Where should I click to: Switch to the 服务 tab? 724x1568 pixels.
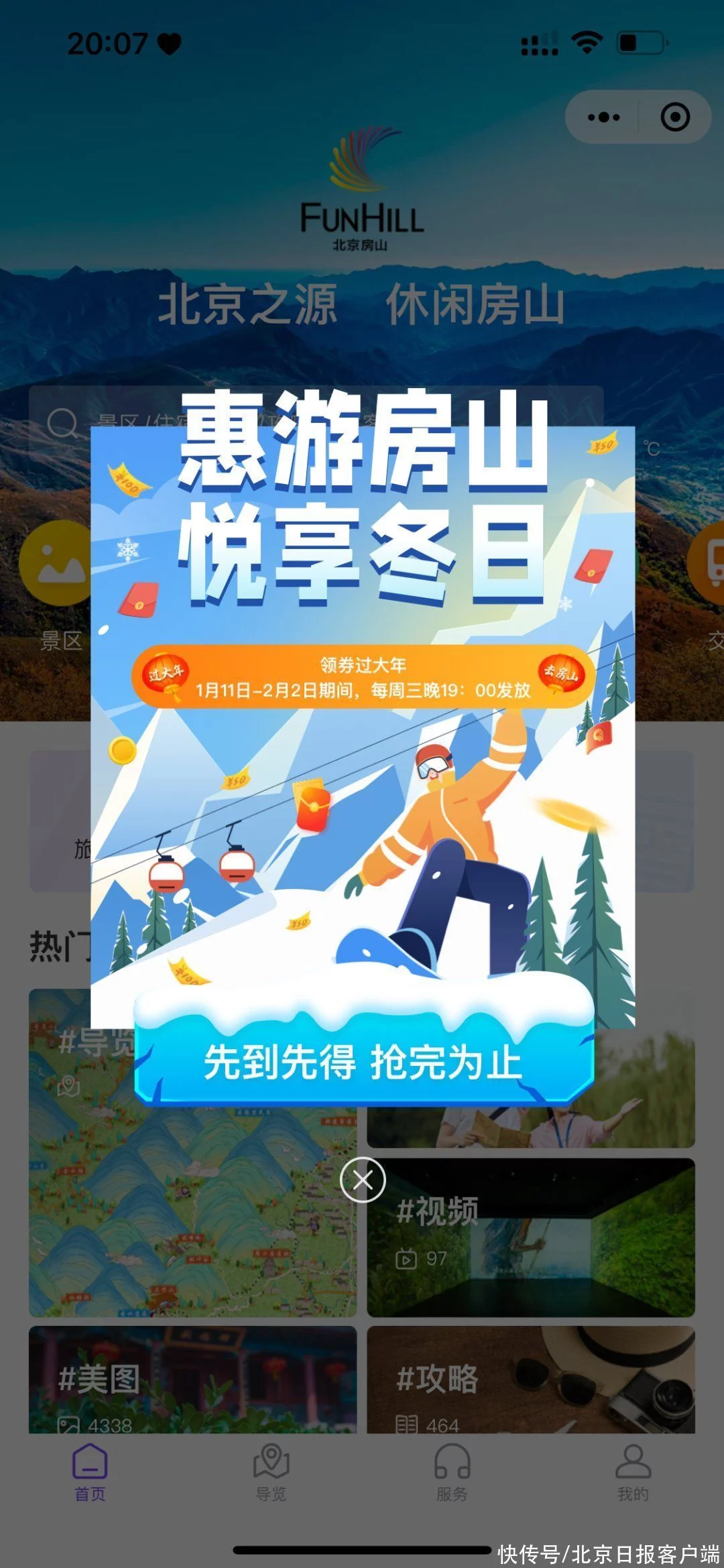point(452,1472)
